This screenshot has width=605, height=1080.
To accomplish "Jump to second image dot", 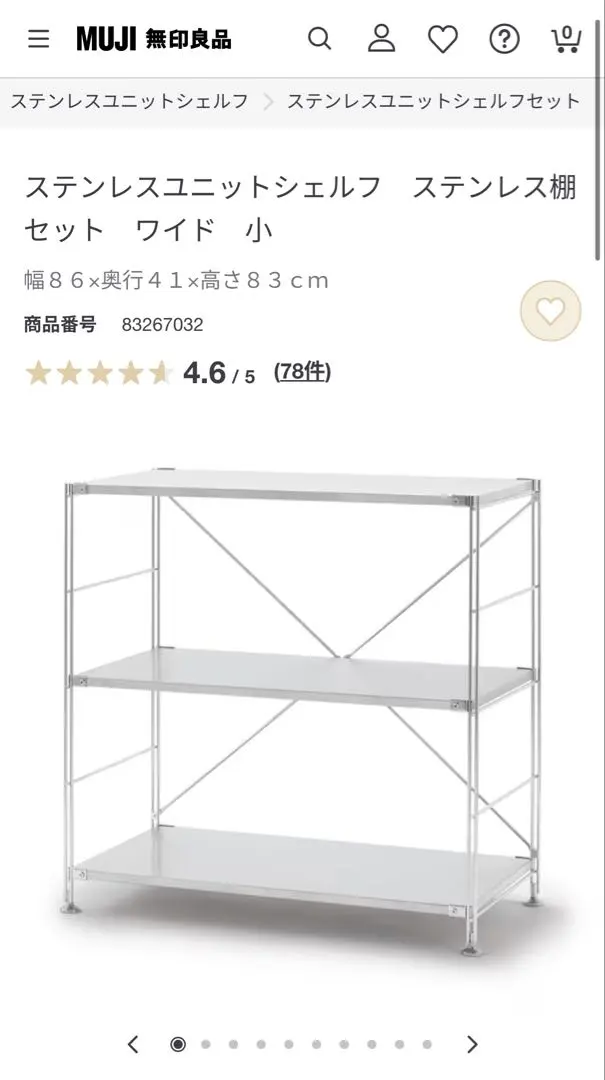I will point(206,1044).
